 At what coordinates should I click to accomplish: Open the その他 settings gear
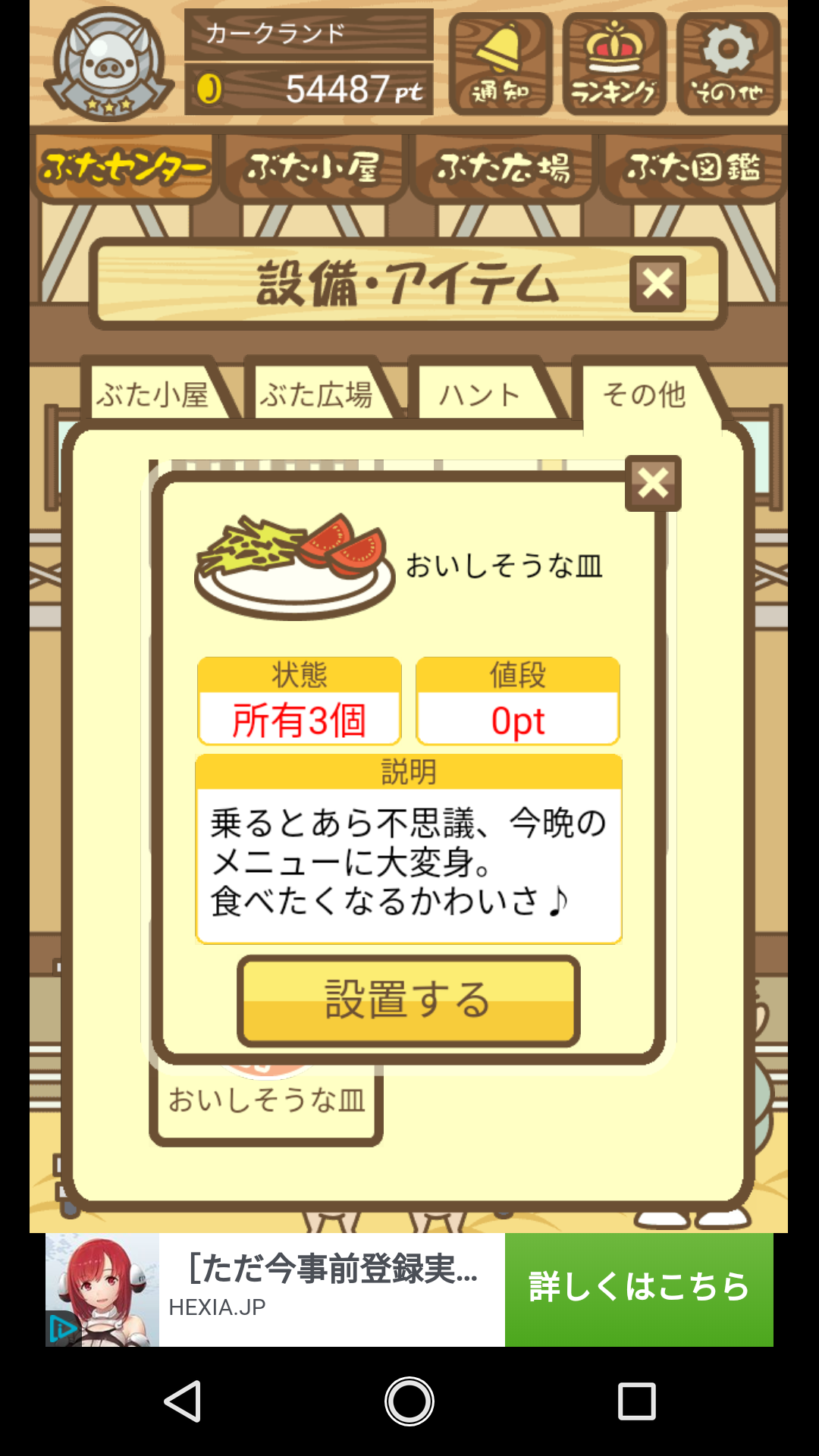[728, 64]
